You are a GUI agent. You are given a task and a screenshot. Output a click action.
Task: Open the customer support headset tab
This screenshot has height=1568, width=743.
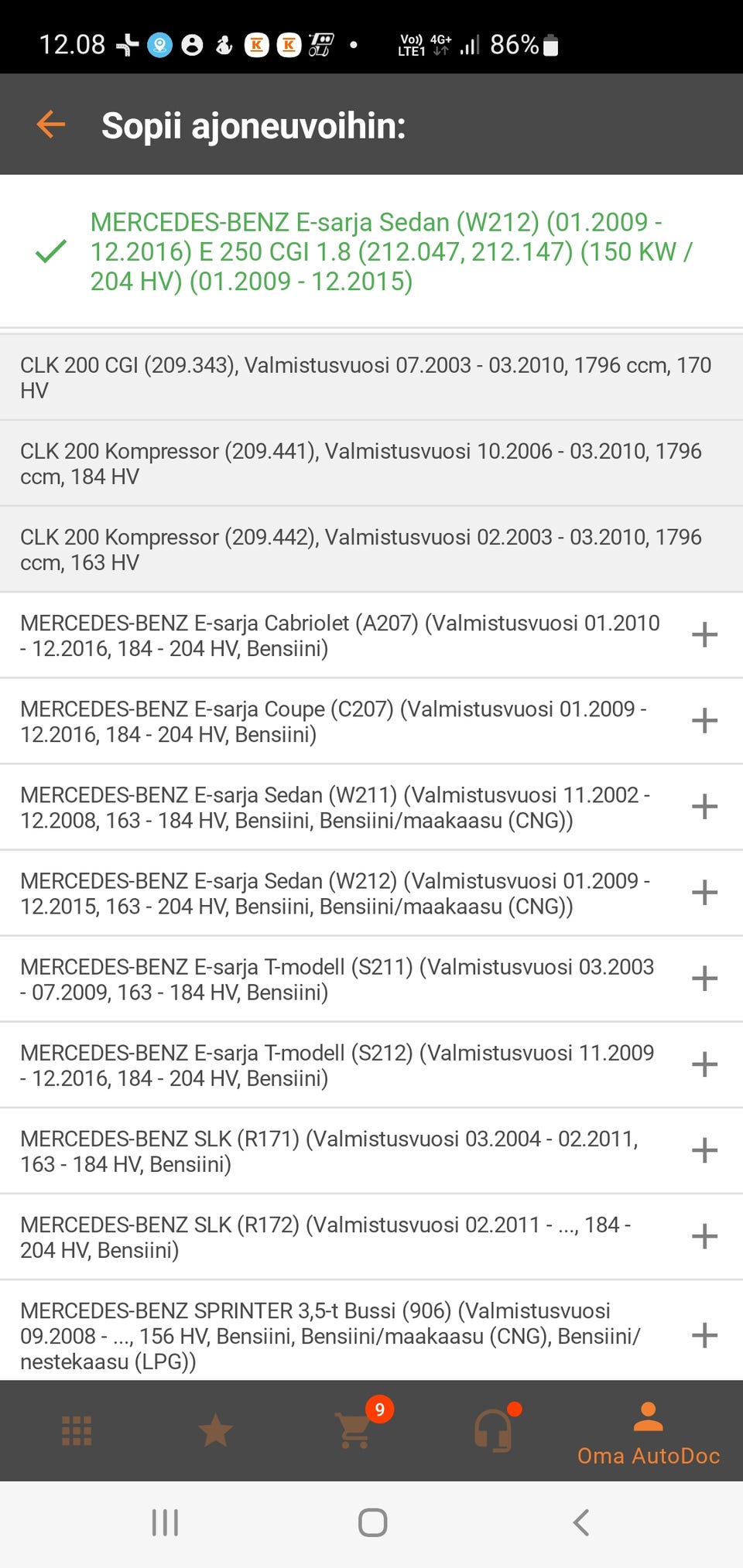494,1431
